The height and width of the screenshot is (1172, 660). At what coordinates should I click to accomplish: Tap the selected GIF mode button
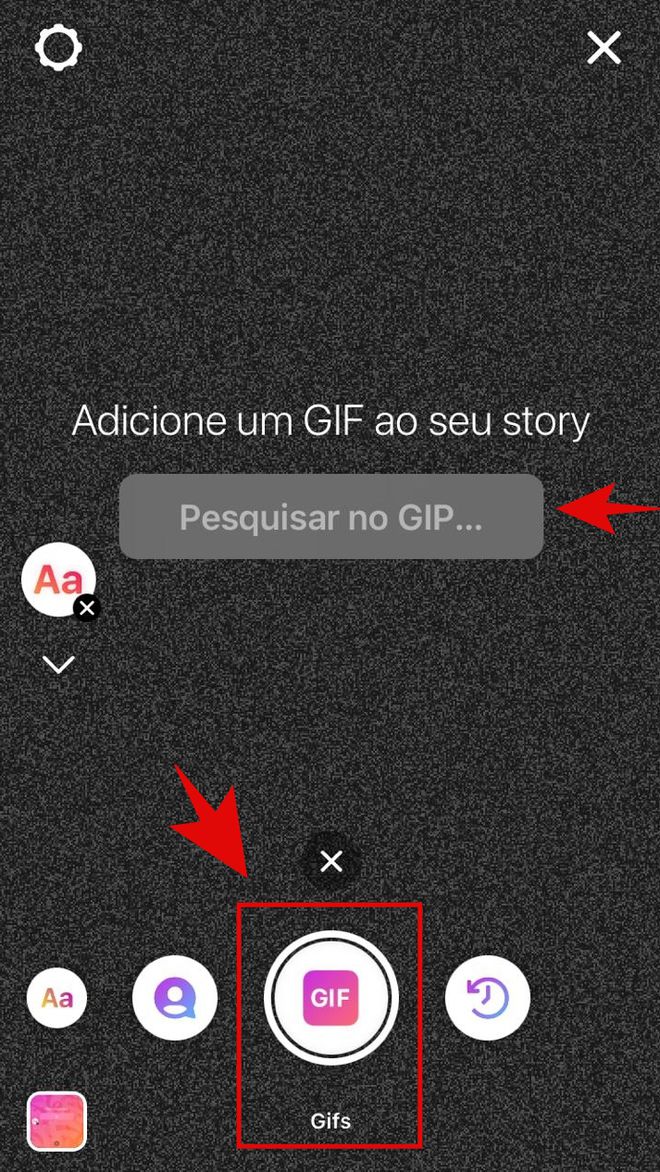pos(331,997)
